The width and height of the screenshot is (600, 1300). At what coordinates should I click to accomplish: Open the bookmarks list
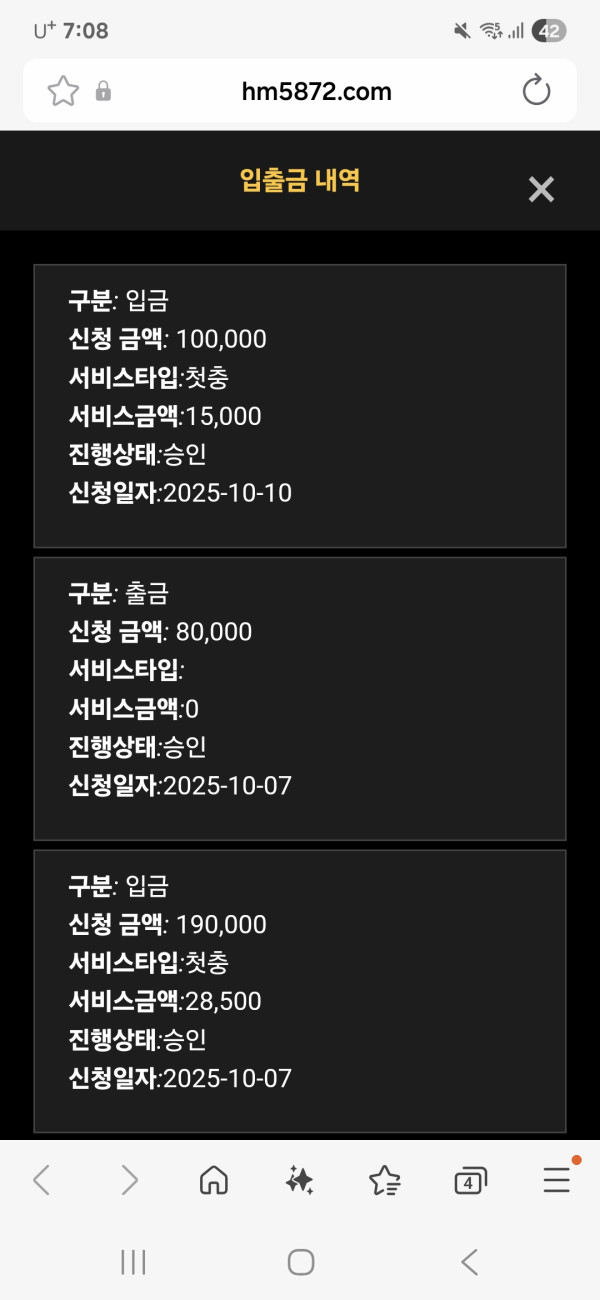point(385,1181)
